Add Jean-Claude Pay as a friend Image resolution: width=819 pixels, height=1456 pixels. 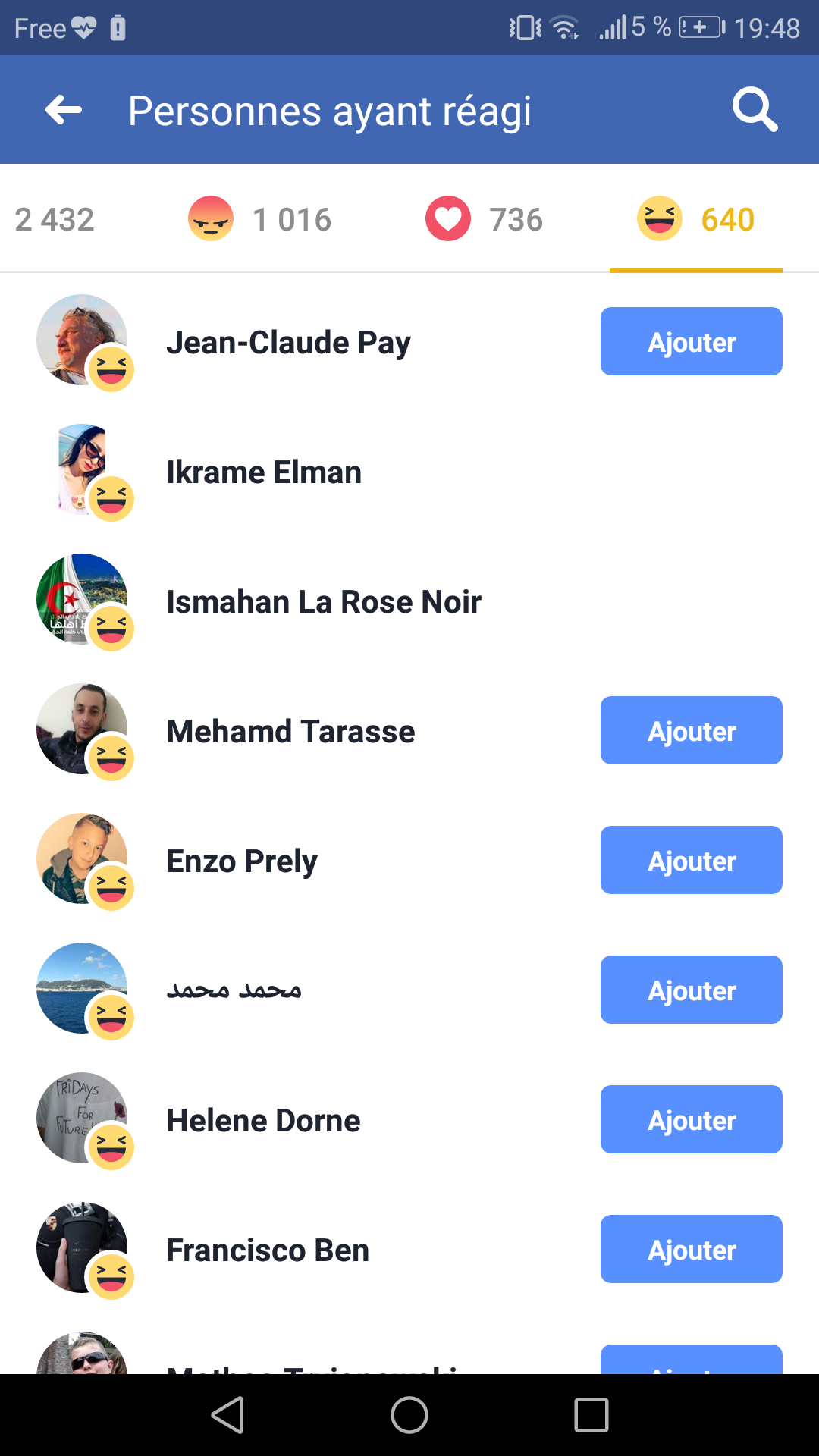pos(691,342)
